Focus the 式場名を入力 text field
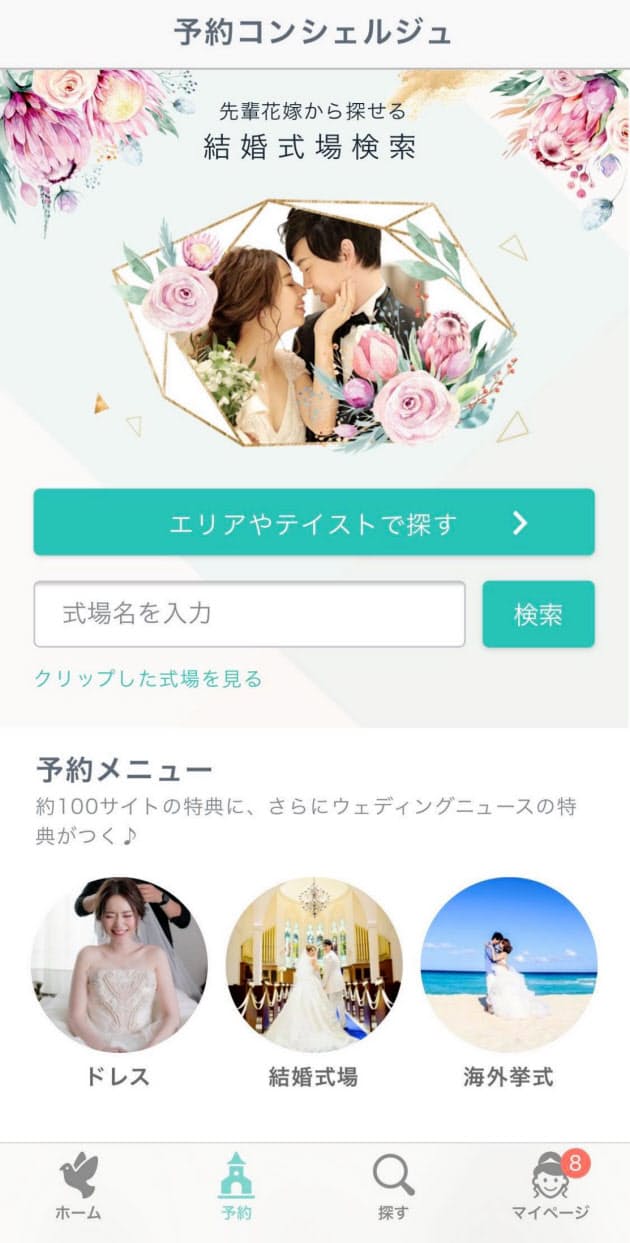Screen dimensions: 630x1243 (x=249, y=614)
